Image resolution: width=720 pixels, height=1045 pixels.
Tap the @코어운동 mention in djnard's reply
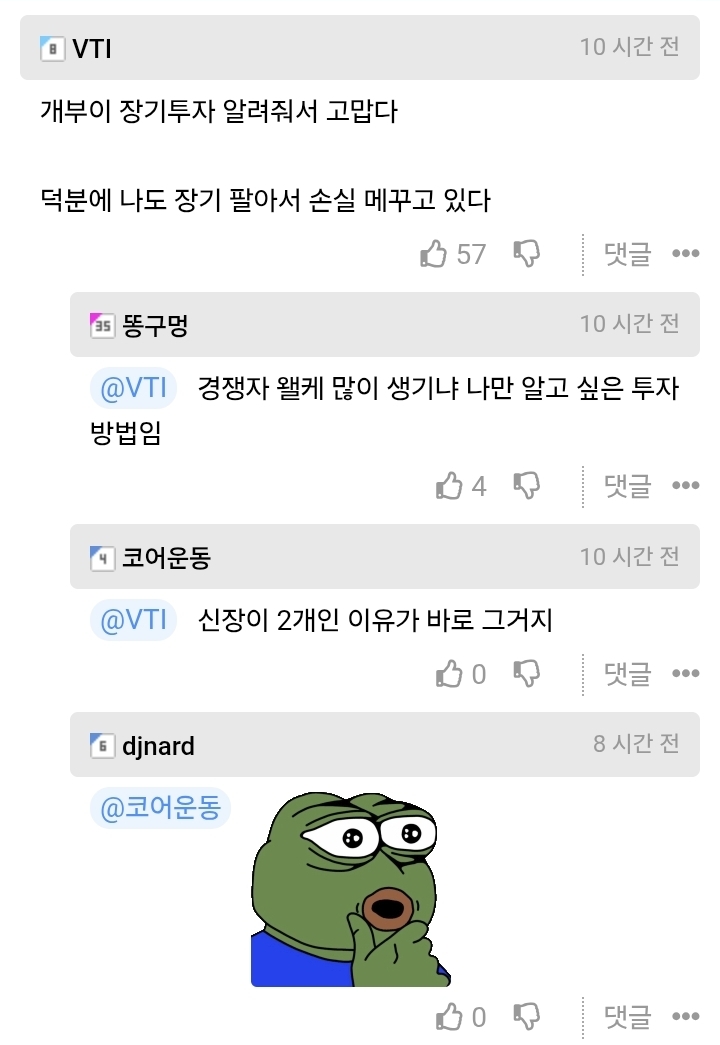pos(160,809)
